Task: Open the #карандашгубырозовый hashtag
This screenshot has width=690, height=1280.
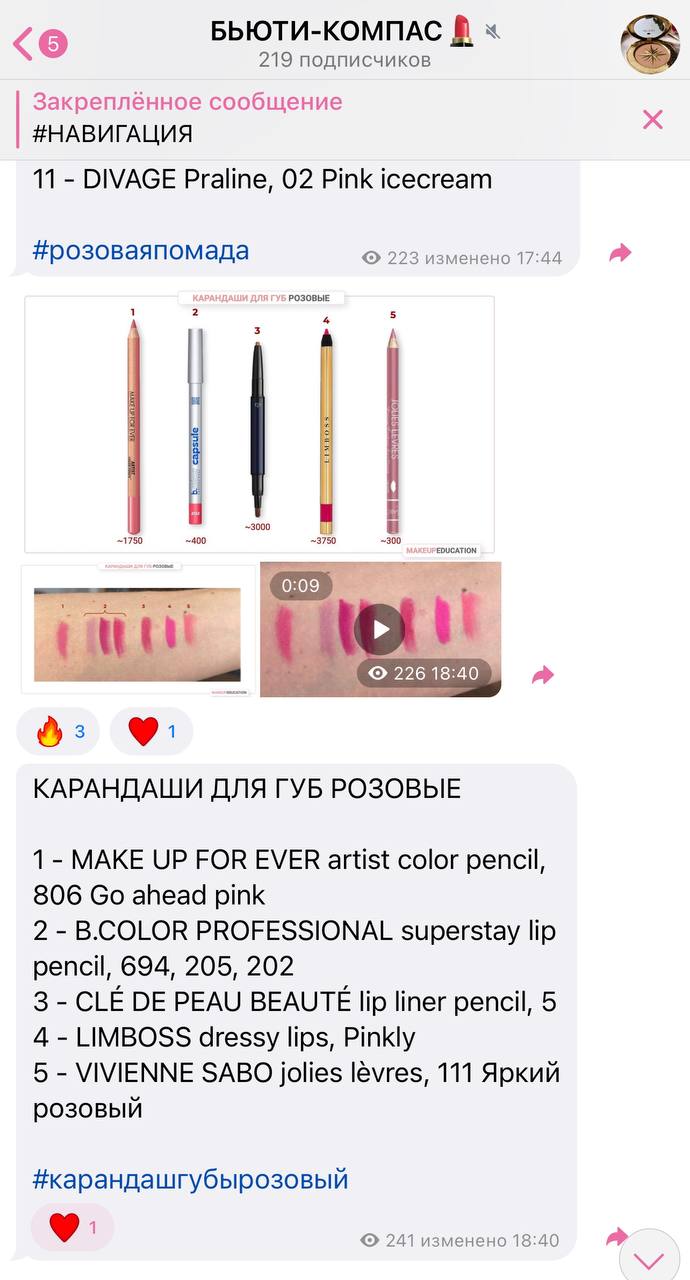Action: 190,1179
